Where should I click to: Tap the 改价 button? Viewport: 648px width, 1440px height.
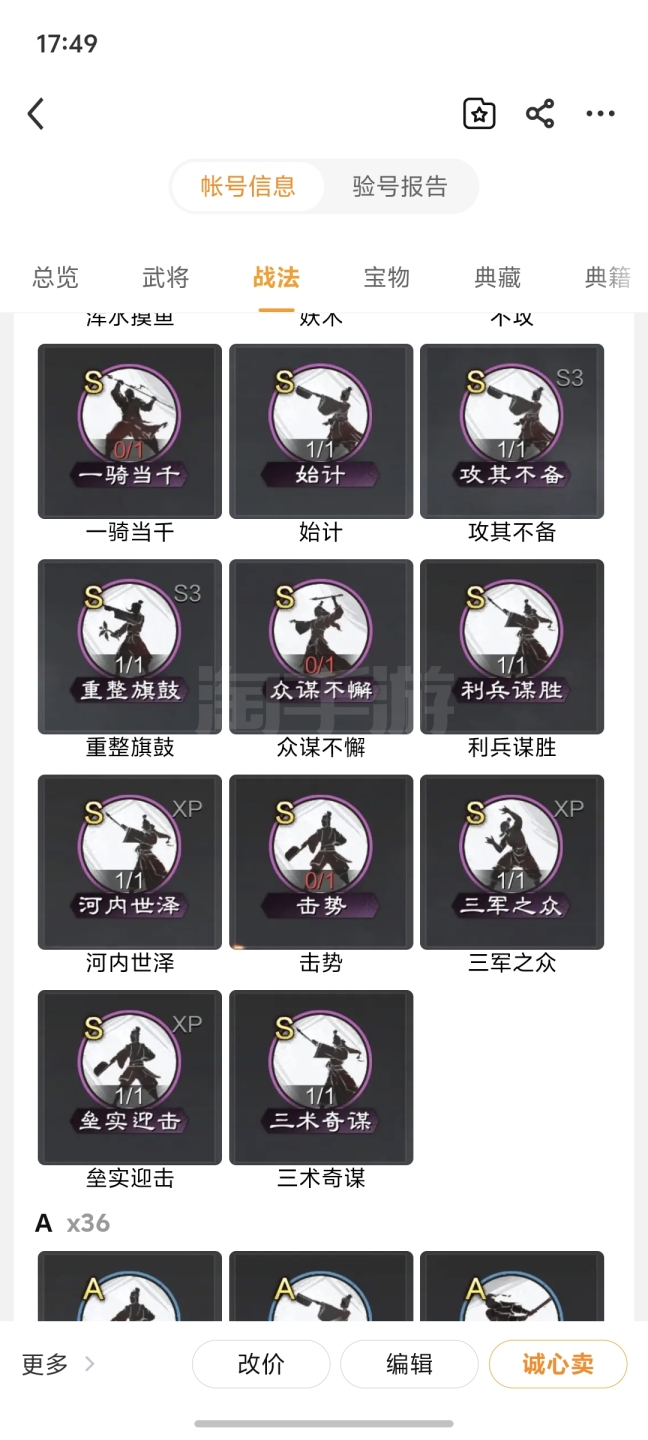pyautogui.click(x=261, y=1364)
